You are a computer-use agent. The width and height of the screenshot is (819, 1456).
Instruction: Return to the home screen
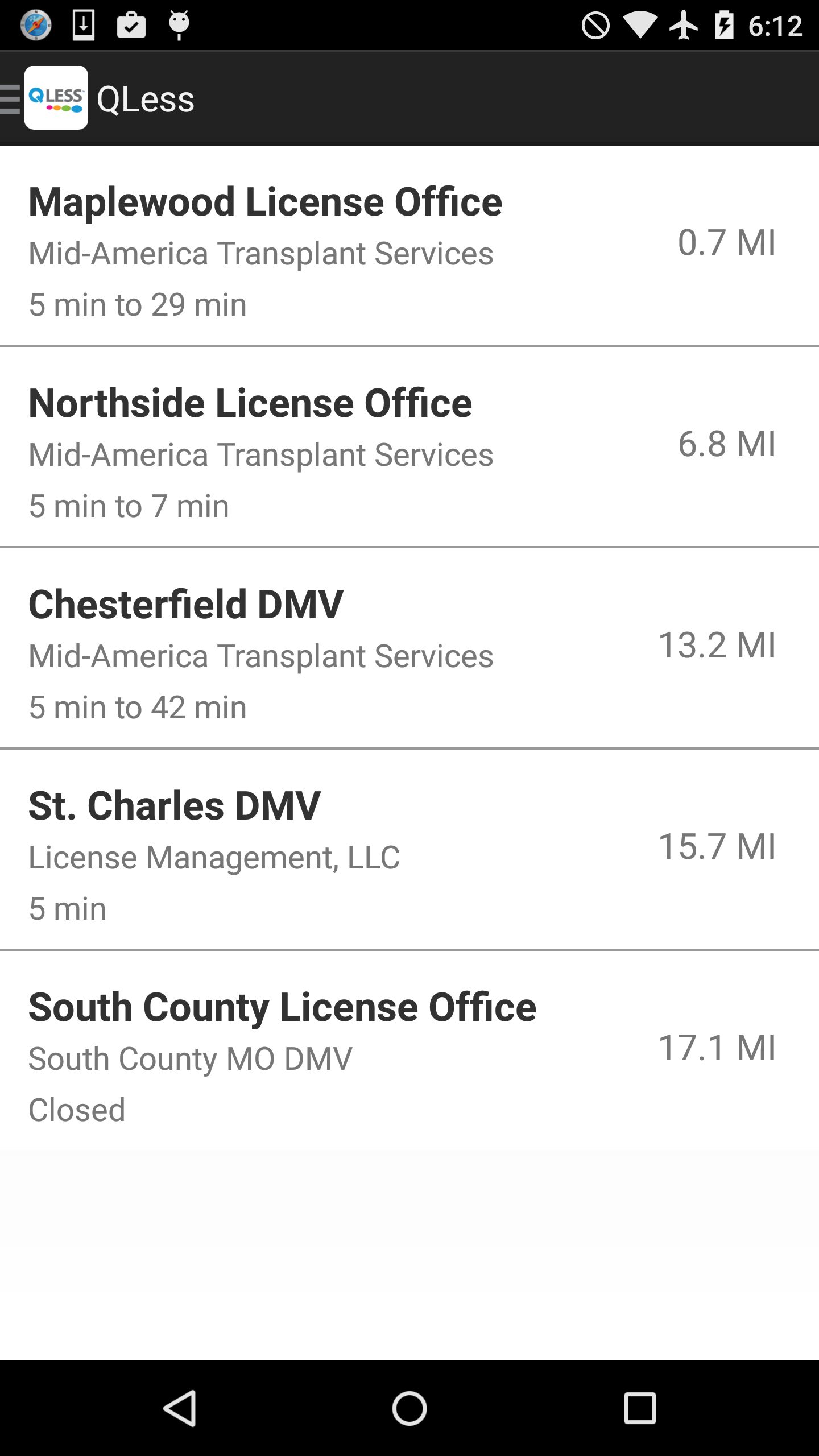pyautogui.click(x=409, y=1408)
